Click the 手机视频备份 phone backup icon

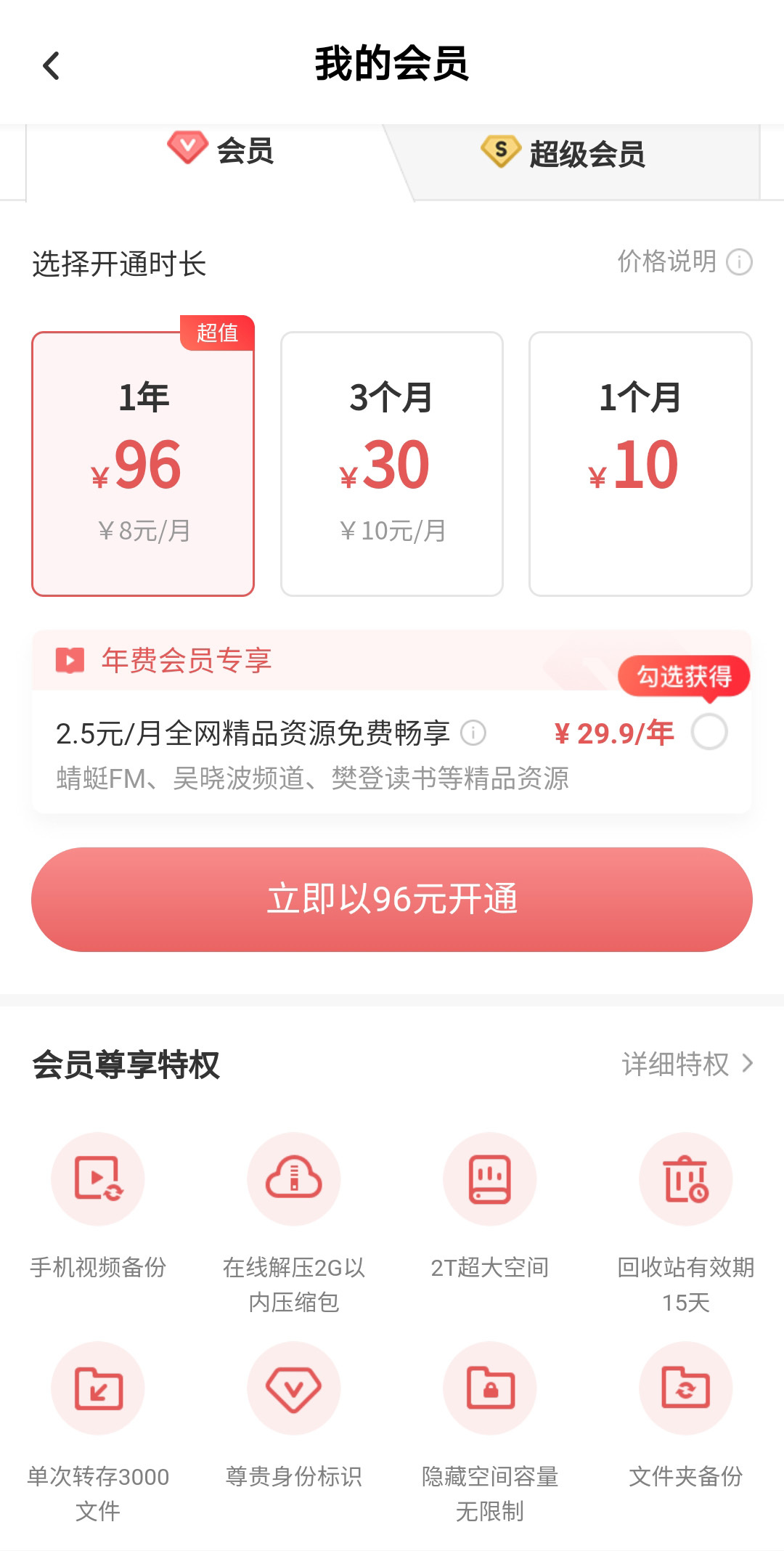click(x=98, y=1178)
